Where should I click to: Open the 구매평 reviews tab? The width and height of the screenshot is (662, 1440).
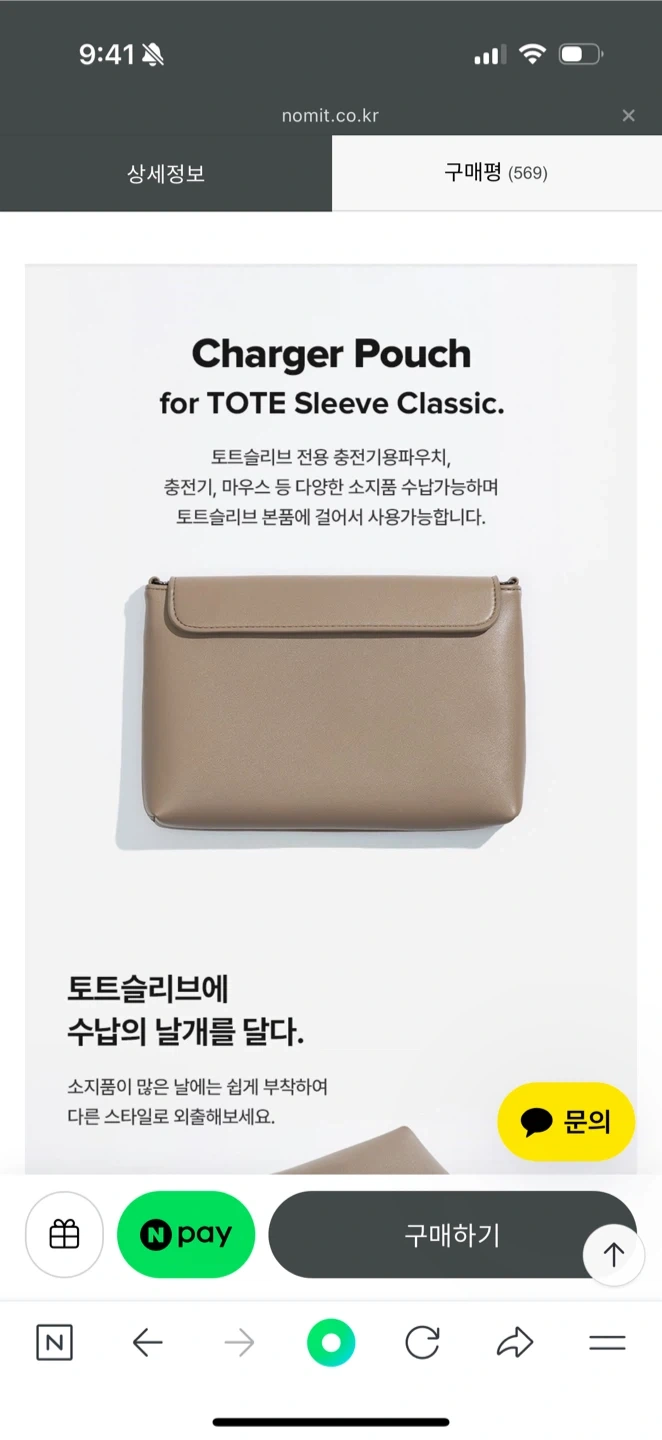496,173
